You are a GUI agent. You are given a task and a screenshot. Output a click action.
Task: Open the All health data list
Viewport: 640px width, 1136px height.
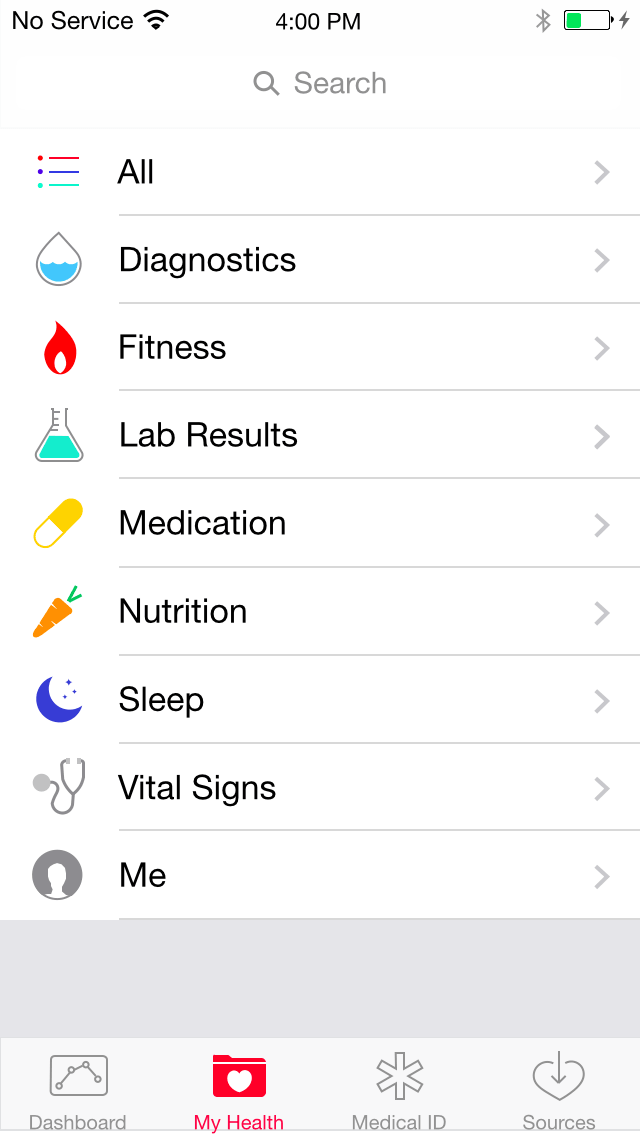[x=320, y=172]
